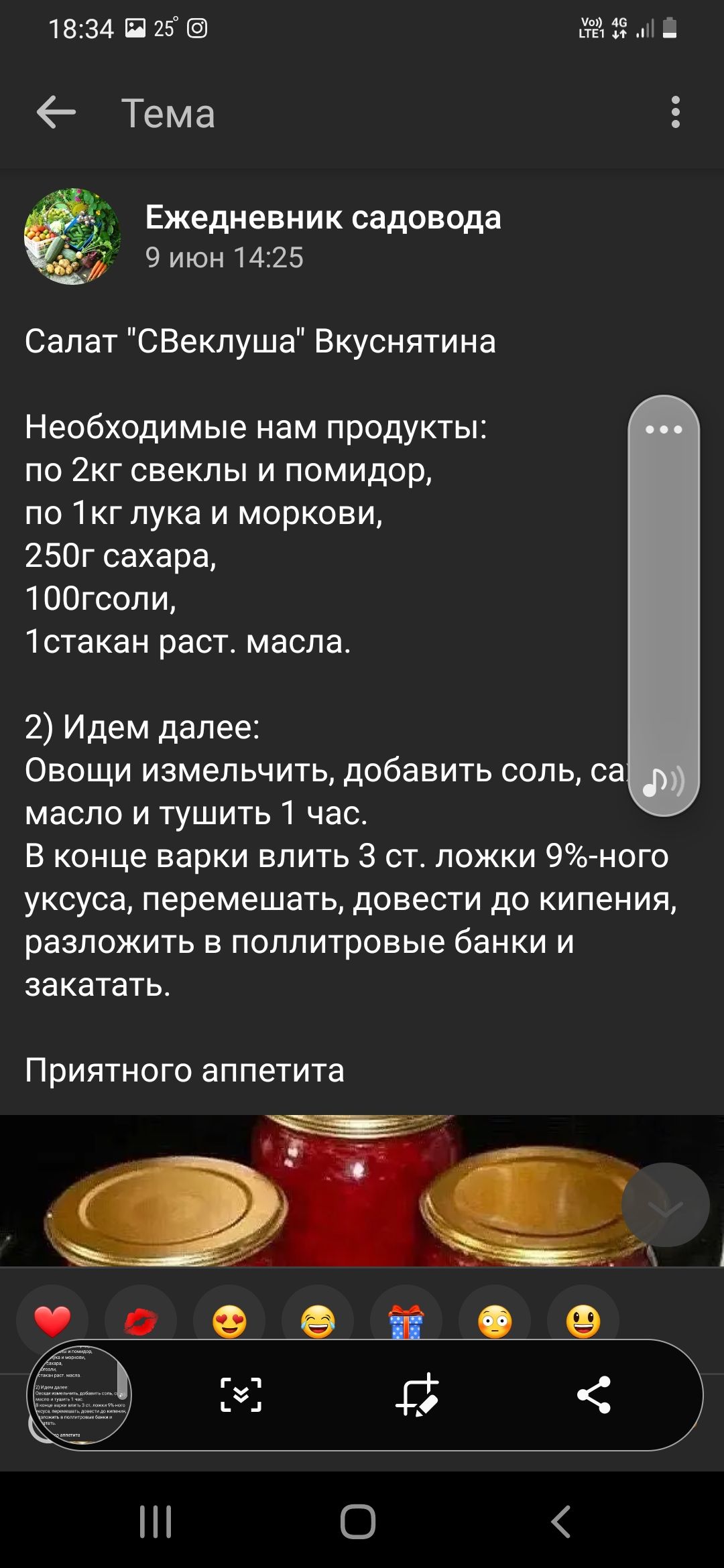Open recent apps from navigation bar
The width and height of the screenshot is (724, 1568).
(x=156, y=1521)
